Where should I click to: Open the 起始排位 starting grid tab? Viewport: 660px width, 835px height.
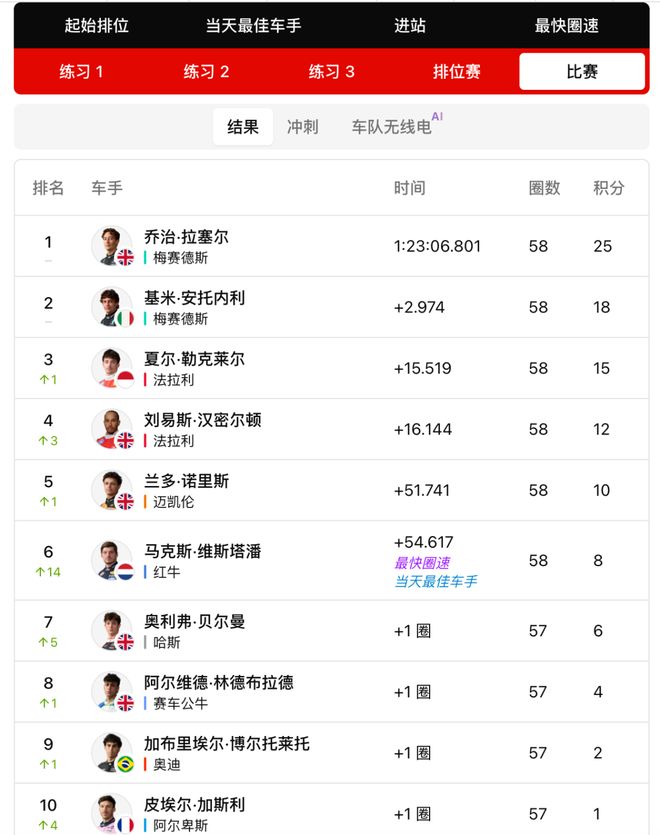click(x=97, y=25)
